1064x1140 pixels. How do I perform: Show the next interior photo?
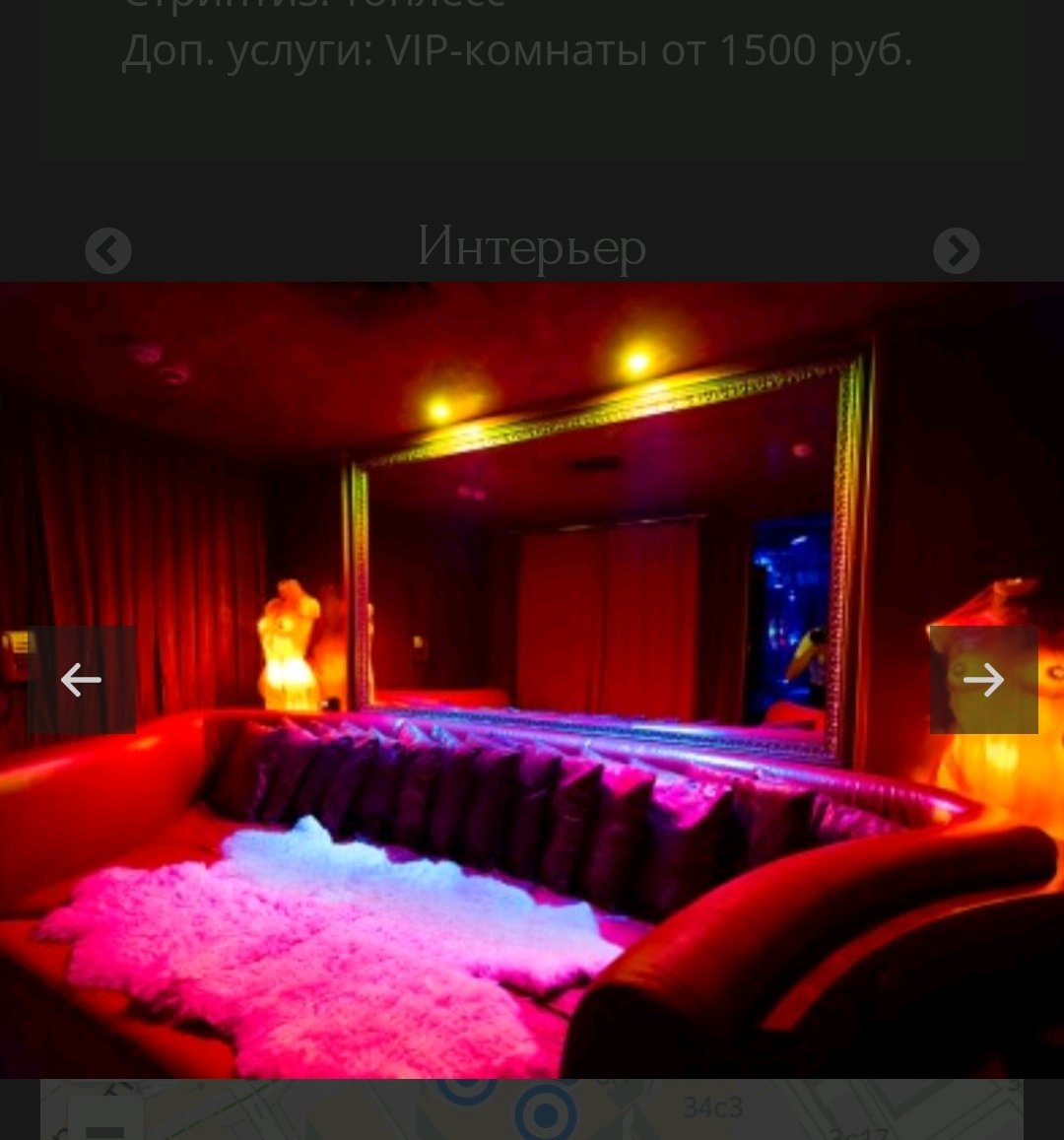click(983, 680)
